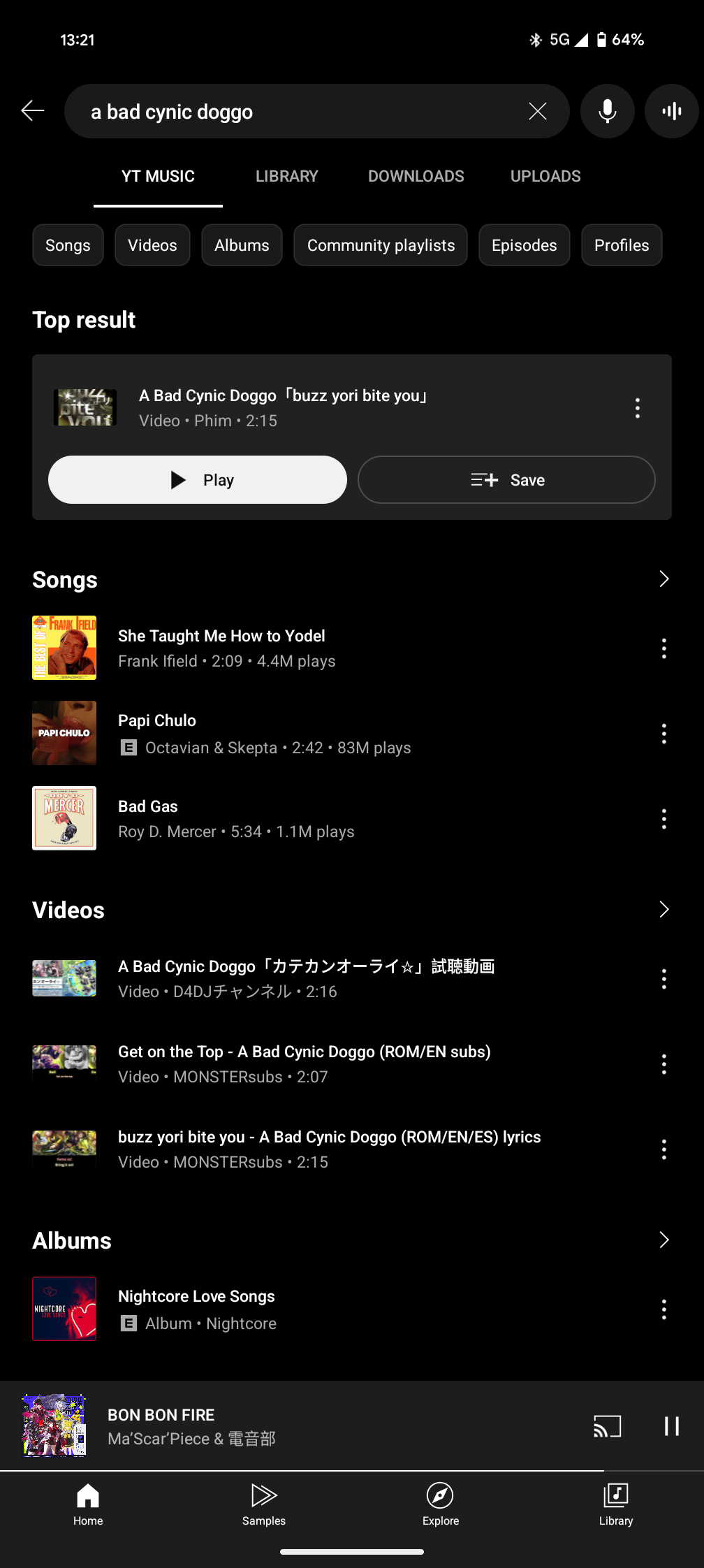Clear the search query text
704x1568 pixels.
click(x=537, y=111)
